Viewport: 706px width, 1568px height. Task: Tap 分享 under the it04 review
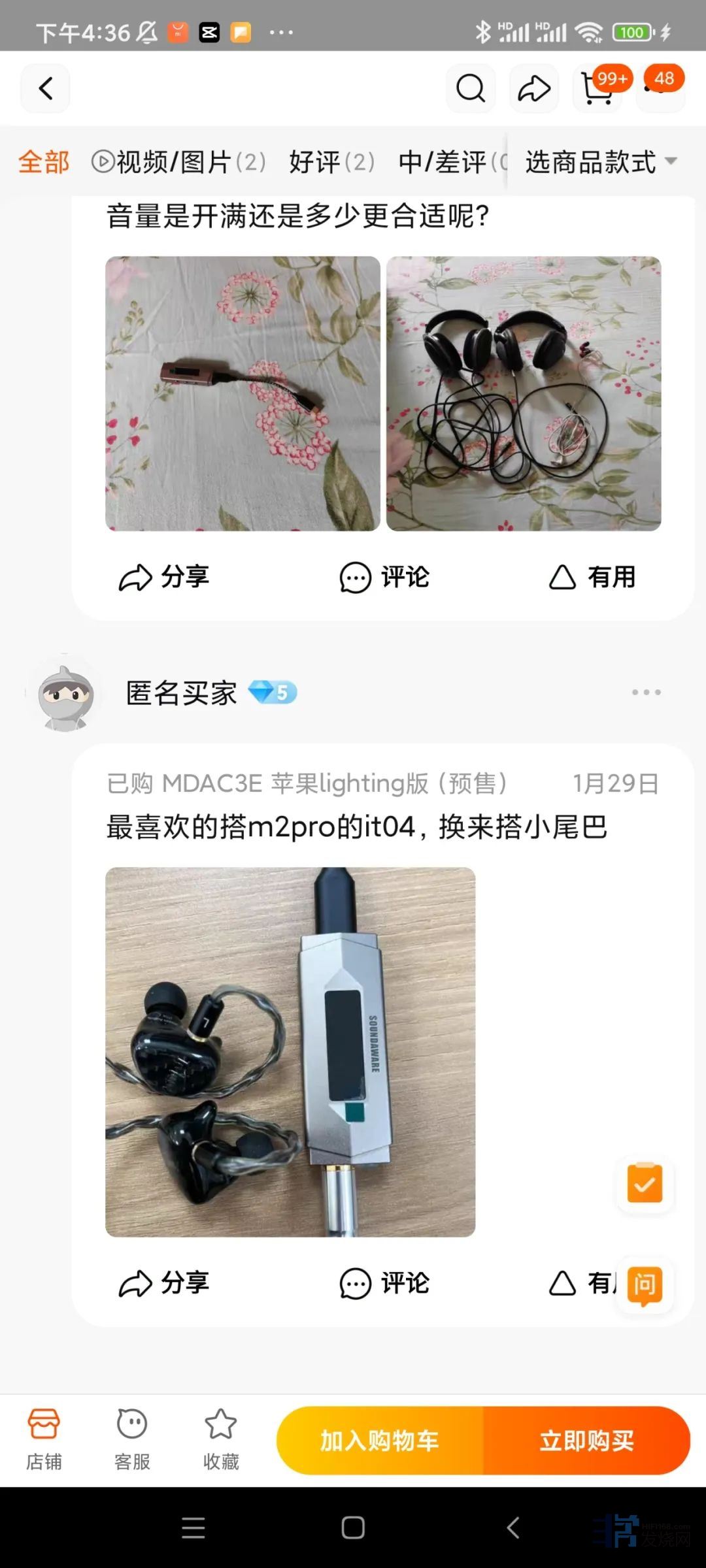tap(164, 1283)
